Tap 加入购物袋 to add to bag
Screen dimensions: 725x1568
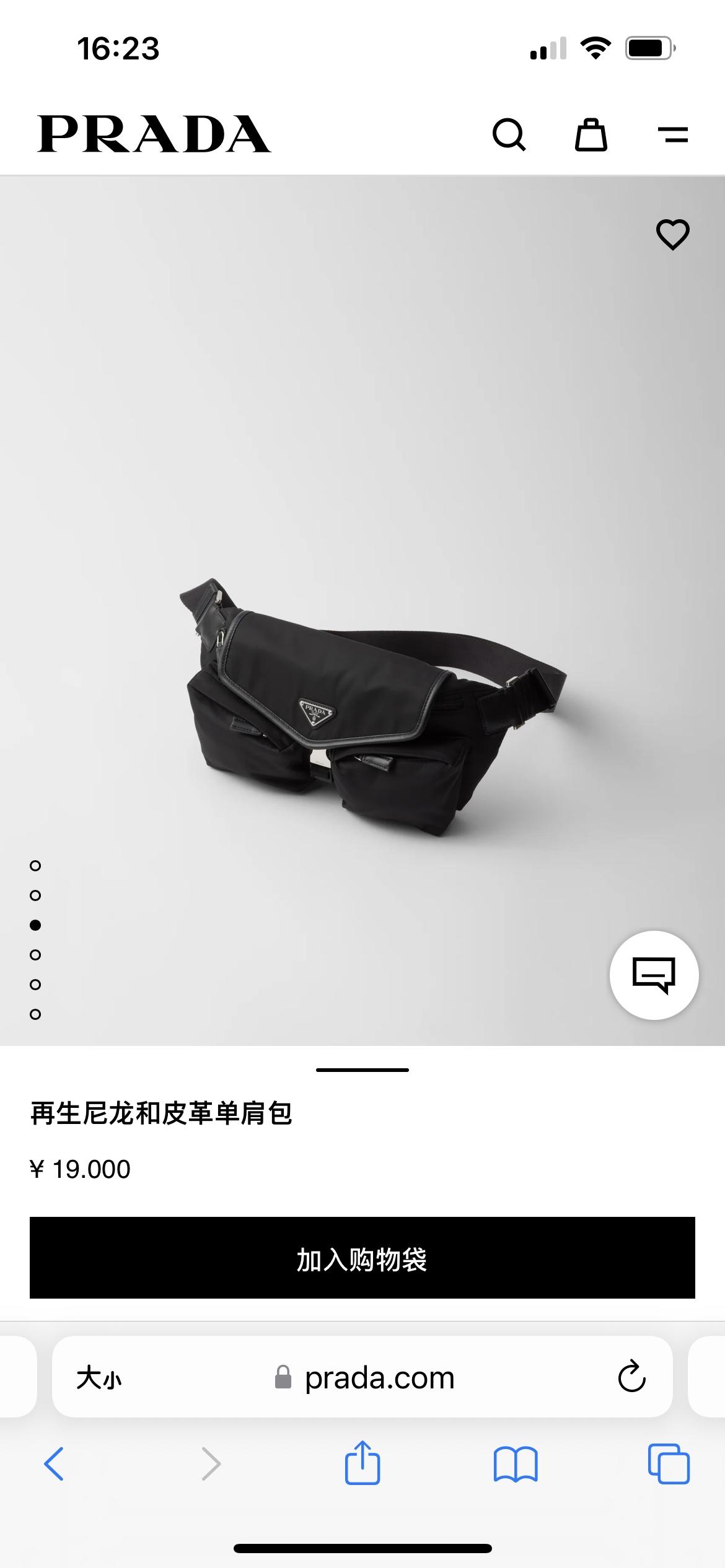[x=362, y=1257]
